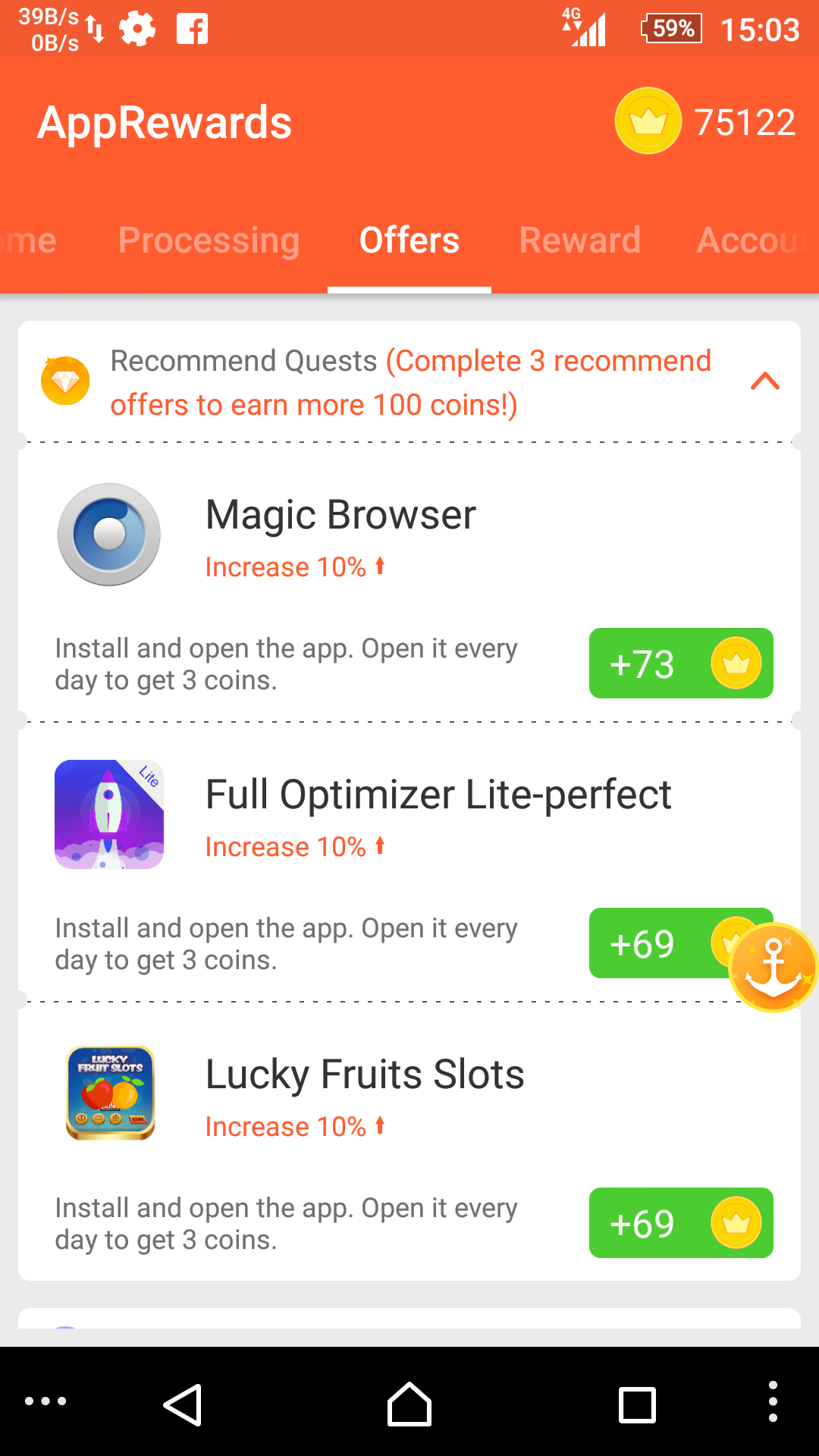This screenshot has height=1456, width=819.
Task: Open the Full Optimizer Lite-perfect offer
Action: point(438,795)
